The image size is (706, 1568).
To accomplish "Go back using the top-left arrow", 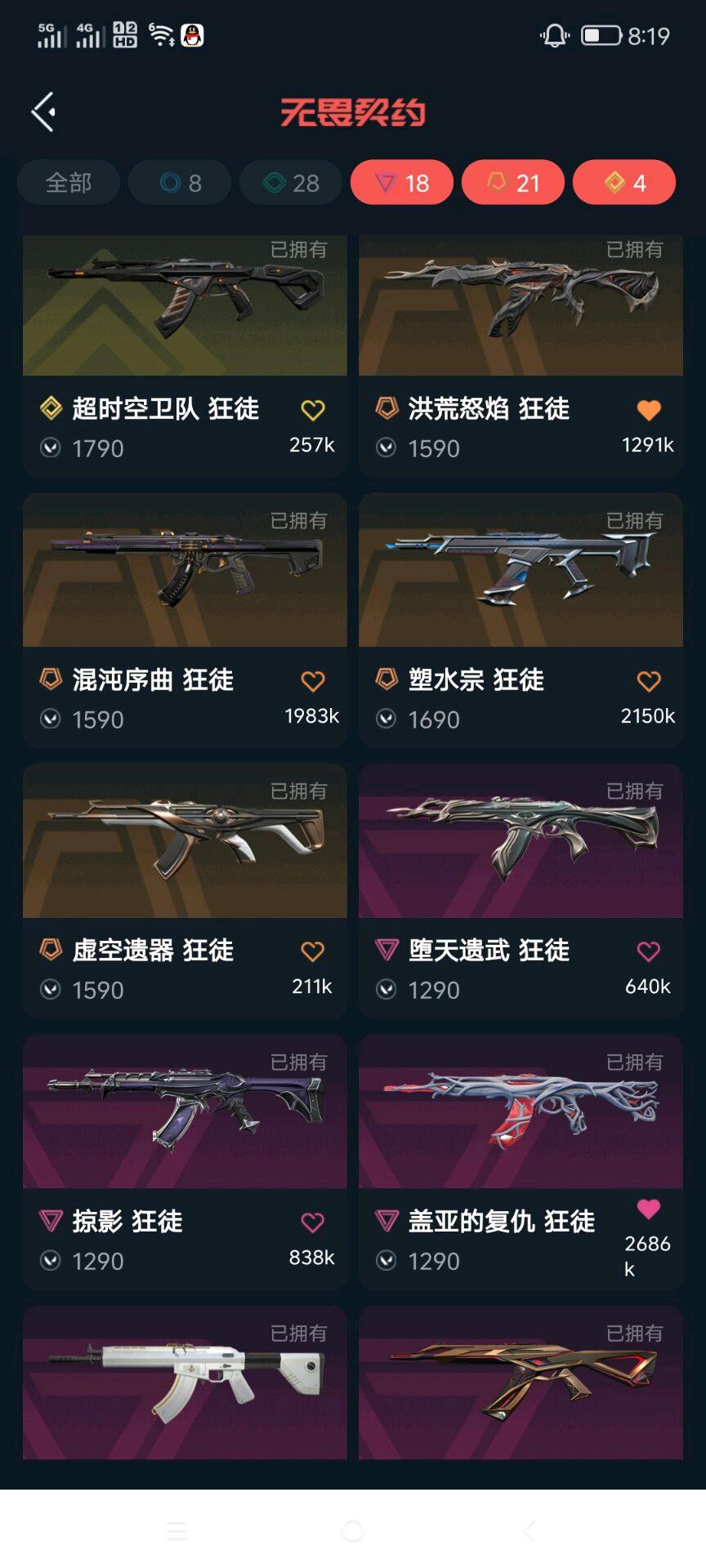I will (x=44, y=112).
